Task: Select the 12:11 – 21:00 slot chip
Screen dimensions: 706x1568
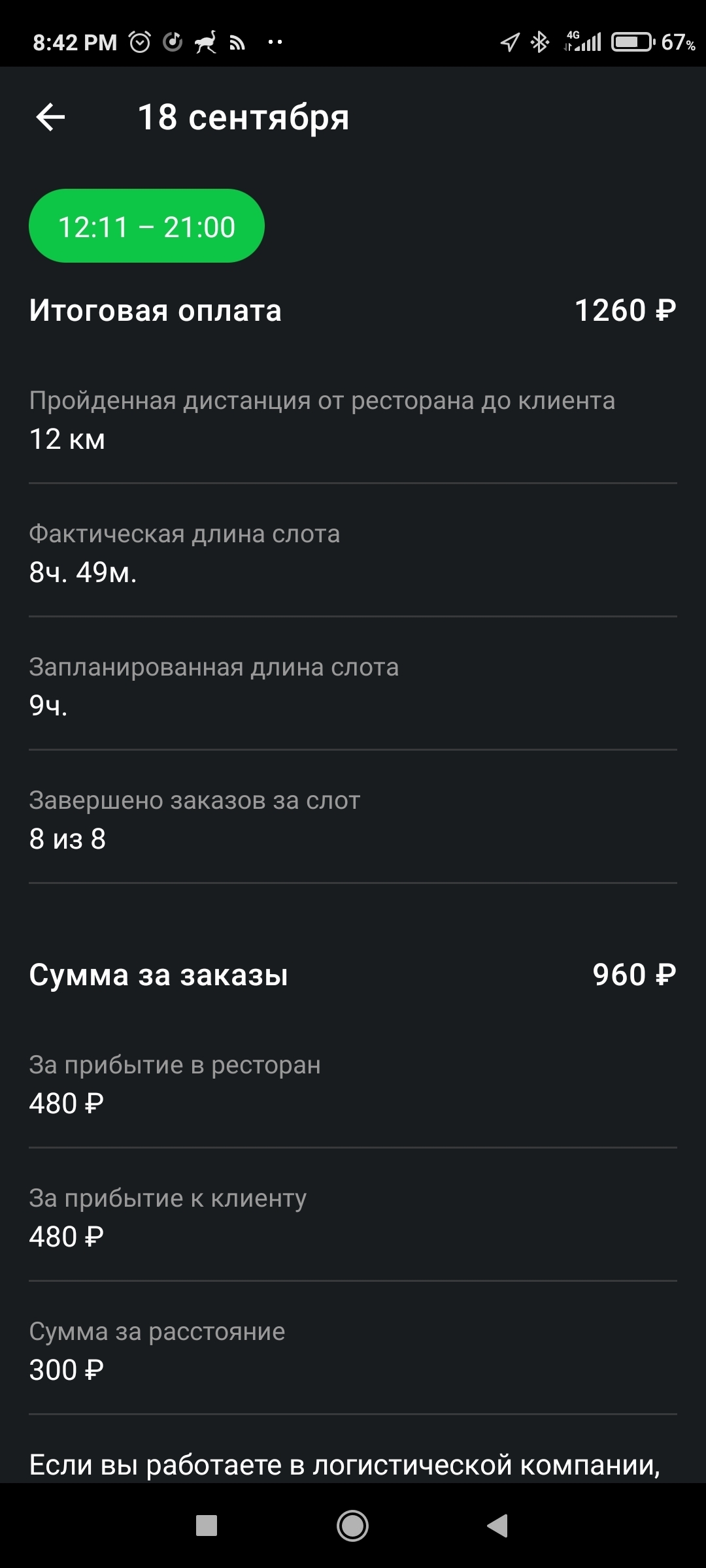Action: tap(146, 226)
